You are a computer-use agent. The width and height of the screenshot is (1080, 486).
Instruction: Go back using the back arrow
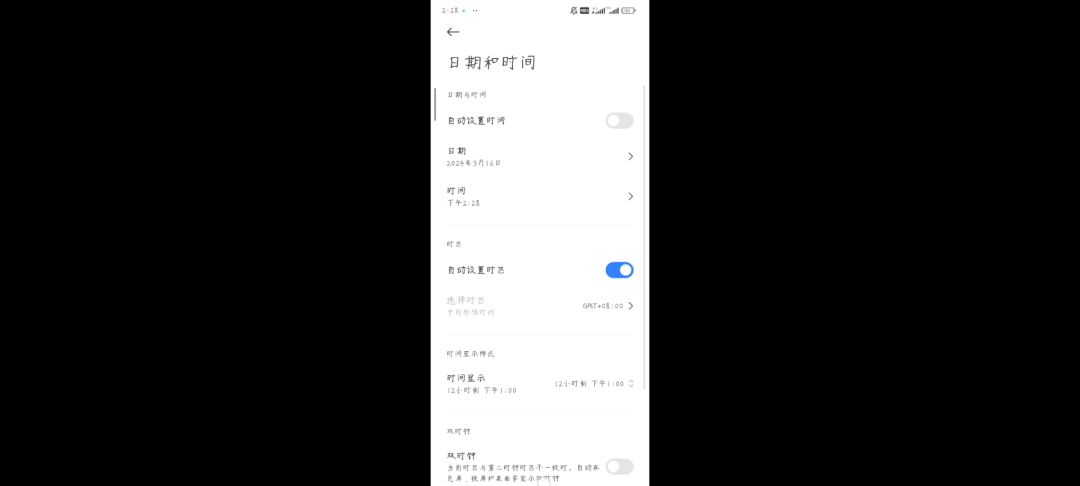453,32
